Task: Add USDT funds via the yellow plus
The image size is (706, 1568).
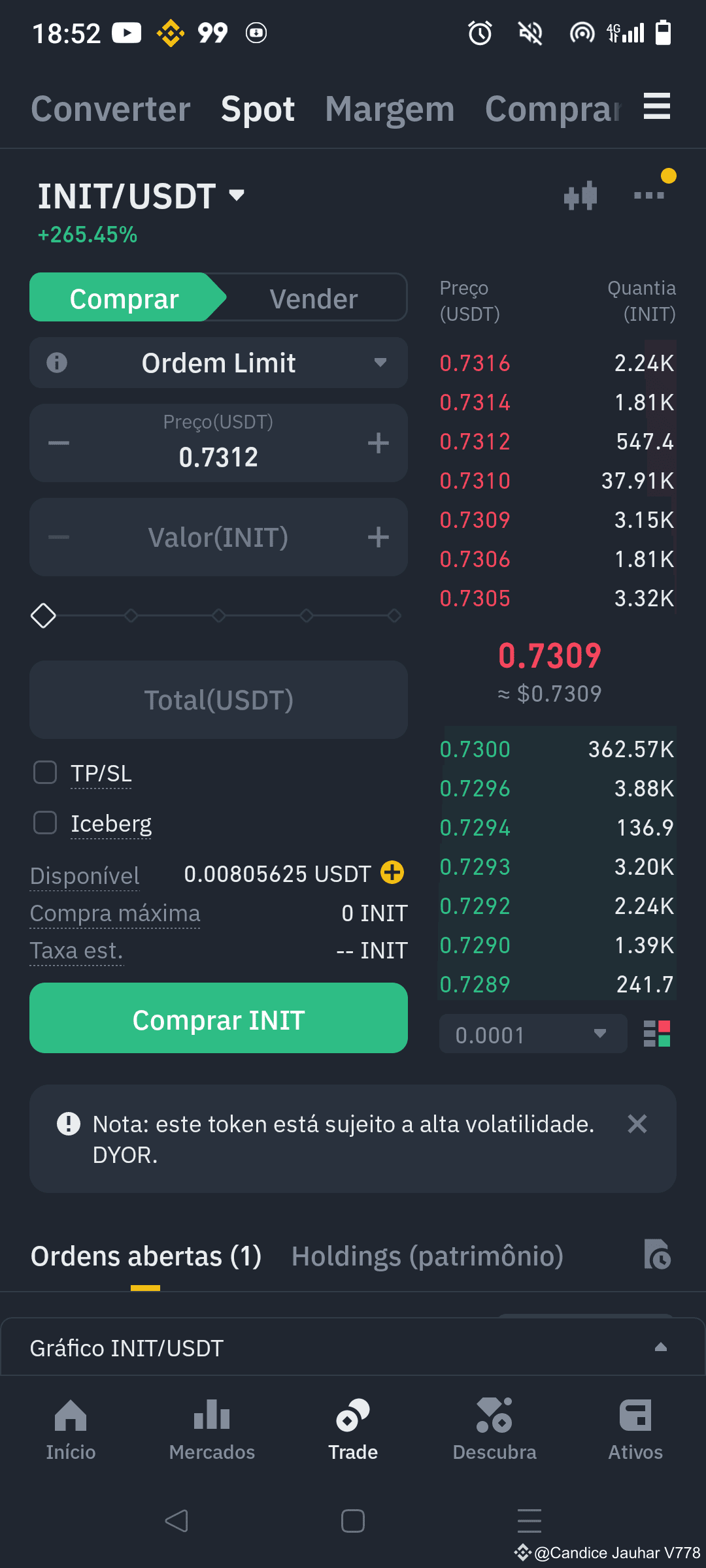Action: pos(392,872)
